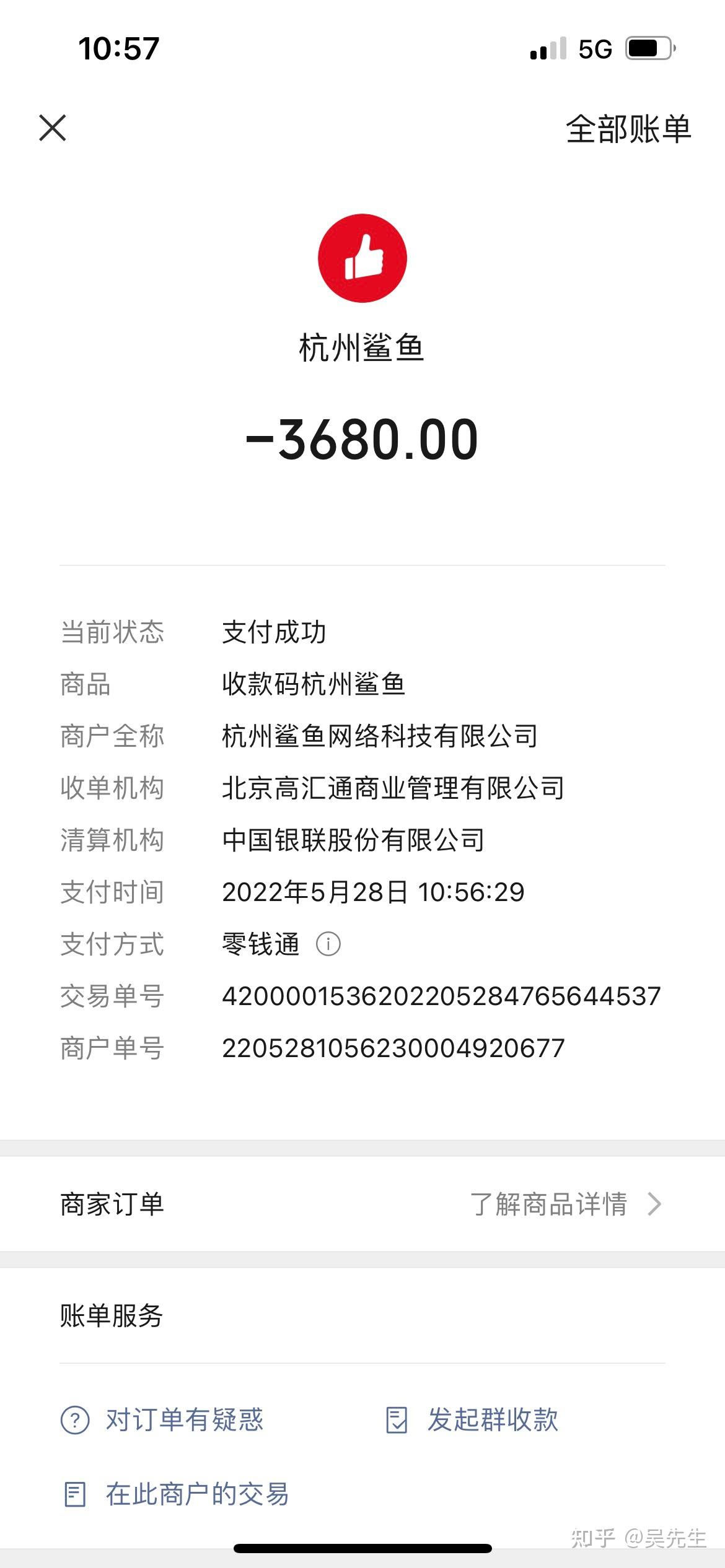Open 全部账单 (all bills)
The width and height of the screenshot is (725, 1568).
point(628,129)
